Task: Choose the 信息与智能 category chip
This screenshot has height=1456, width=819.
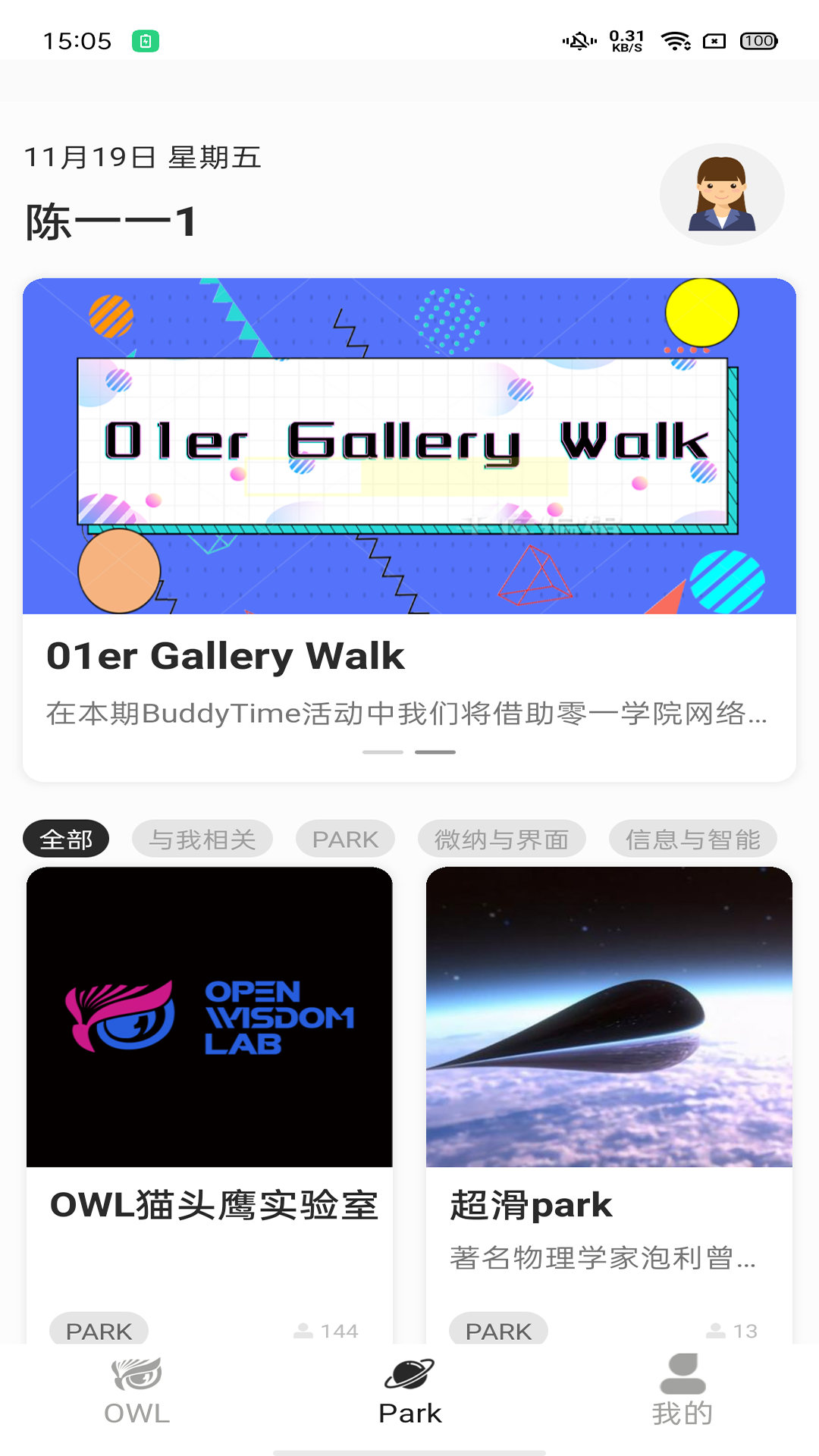Action: tap(692, 839)
